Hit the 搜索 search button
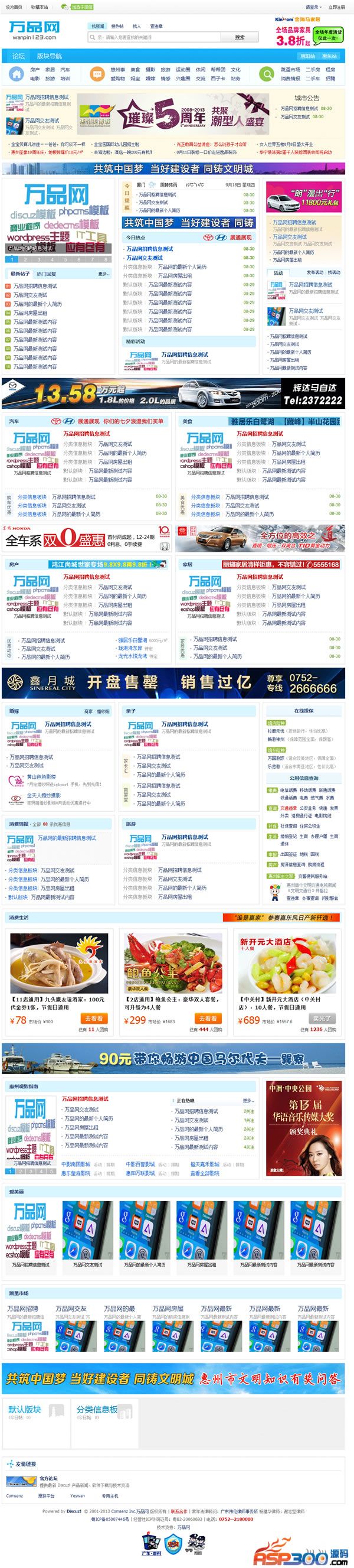354x1568 pixels. point(239,37)
